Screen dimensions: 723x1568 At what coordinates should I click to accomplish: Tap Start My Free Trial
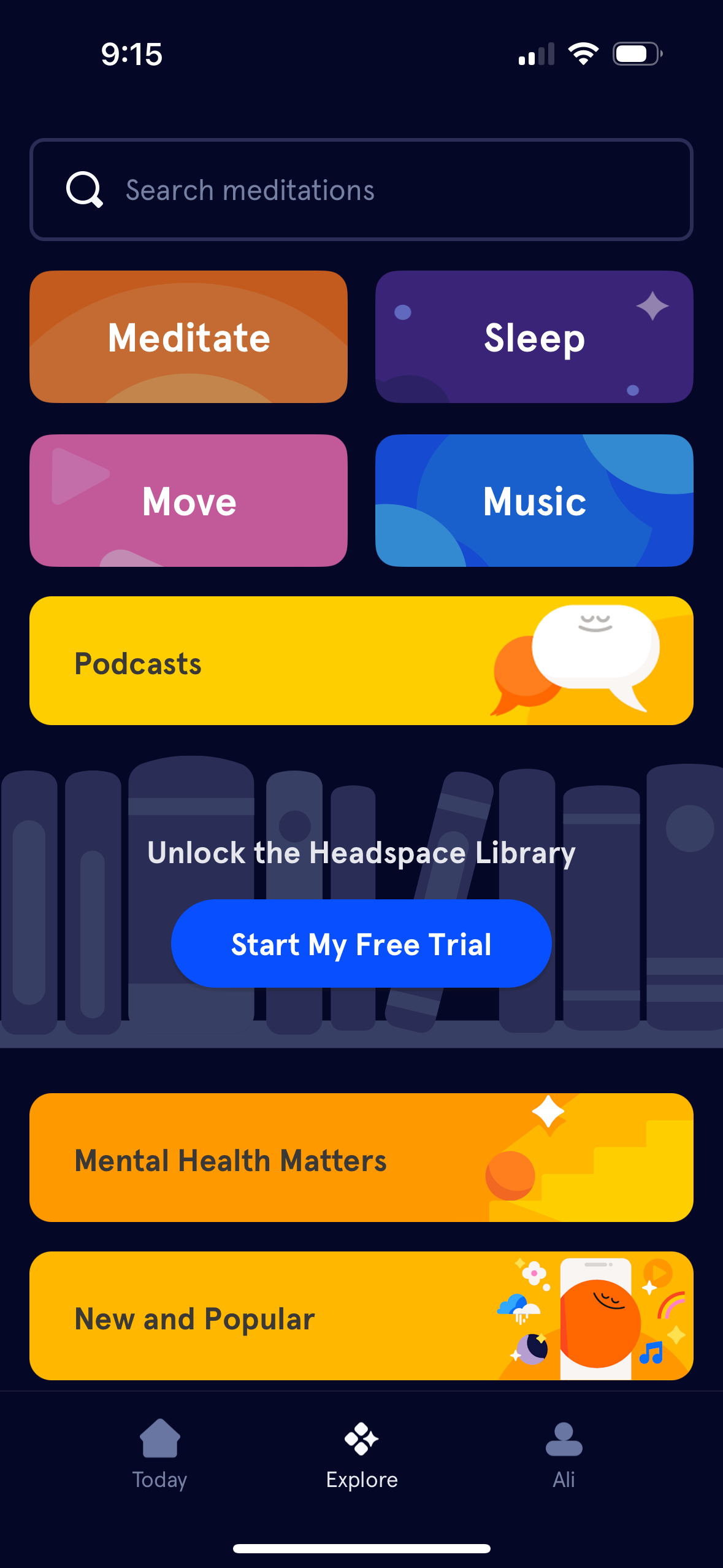(362, 944)
